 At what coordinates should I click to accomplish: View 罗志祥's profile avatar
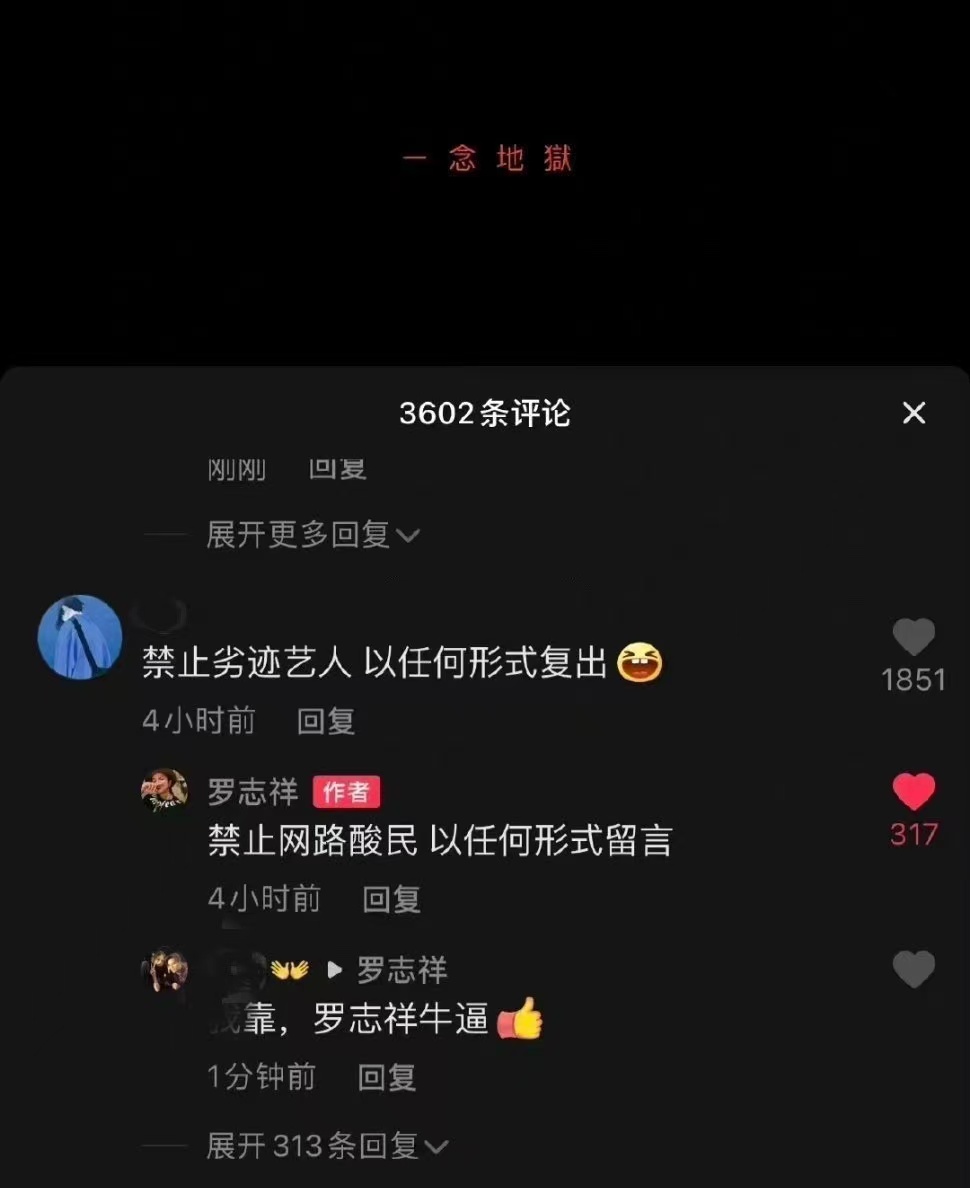pos(163,791)
